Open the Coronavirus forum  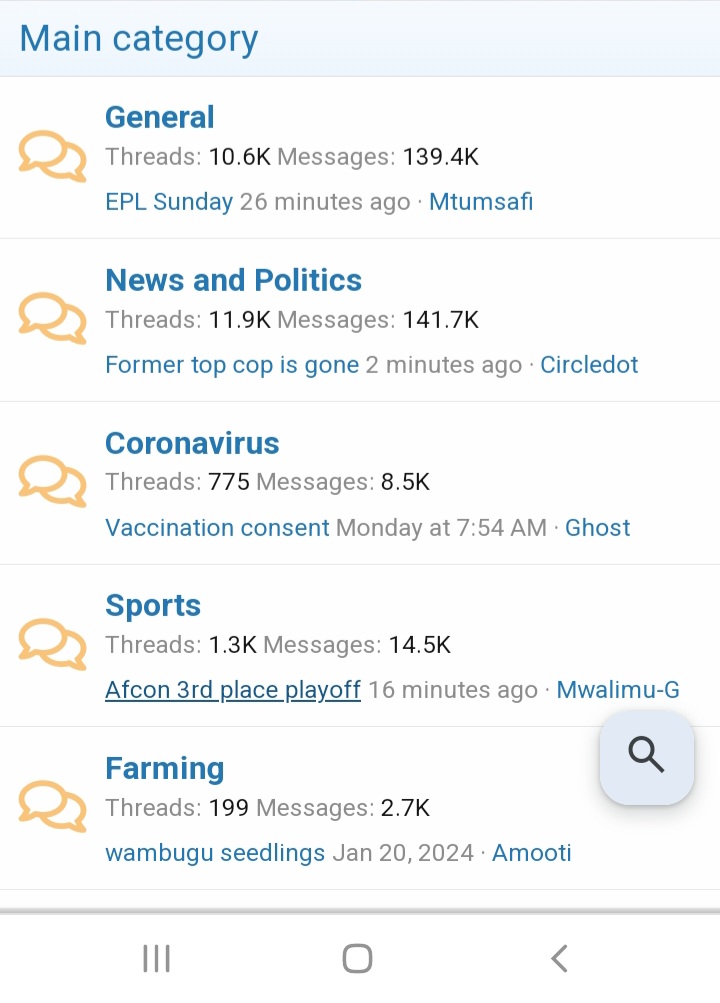click(x=192, y=443)
